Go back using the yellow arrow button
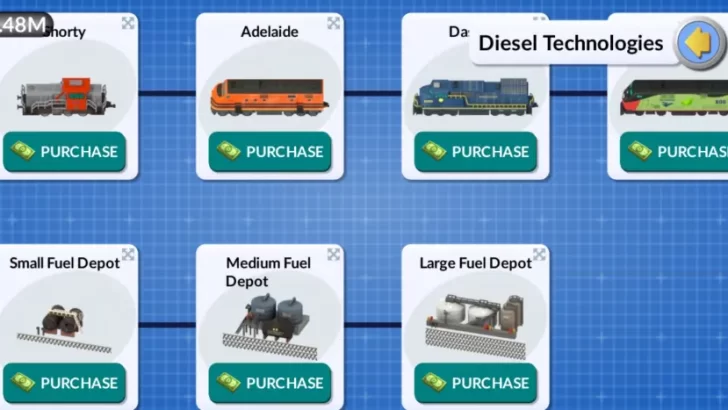The image size is (728, 410). click(700, 43)
